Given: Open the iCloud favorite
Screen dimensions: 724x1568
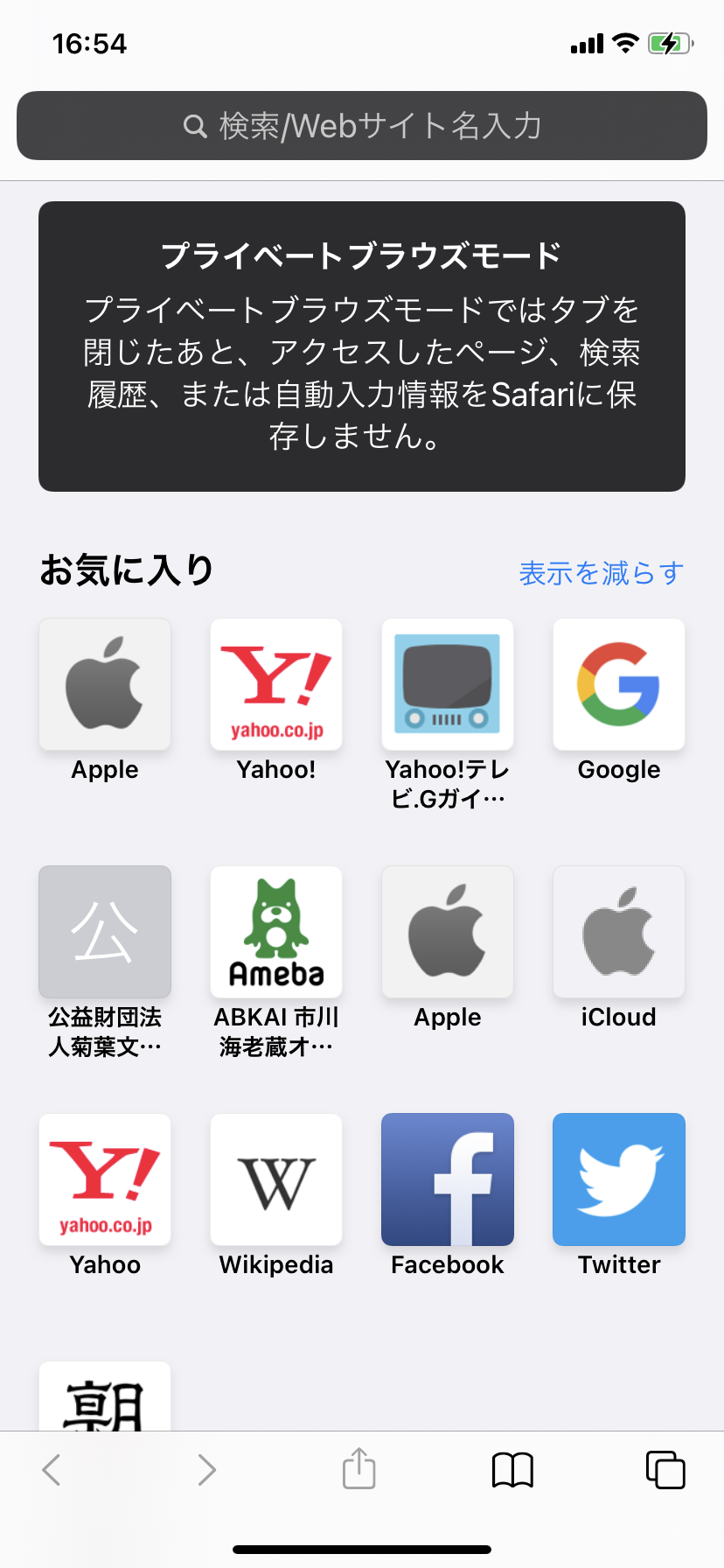Looking at the screenshot, I should tap(619, 933).
